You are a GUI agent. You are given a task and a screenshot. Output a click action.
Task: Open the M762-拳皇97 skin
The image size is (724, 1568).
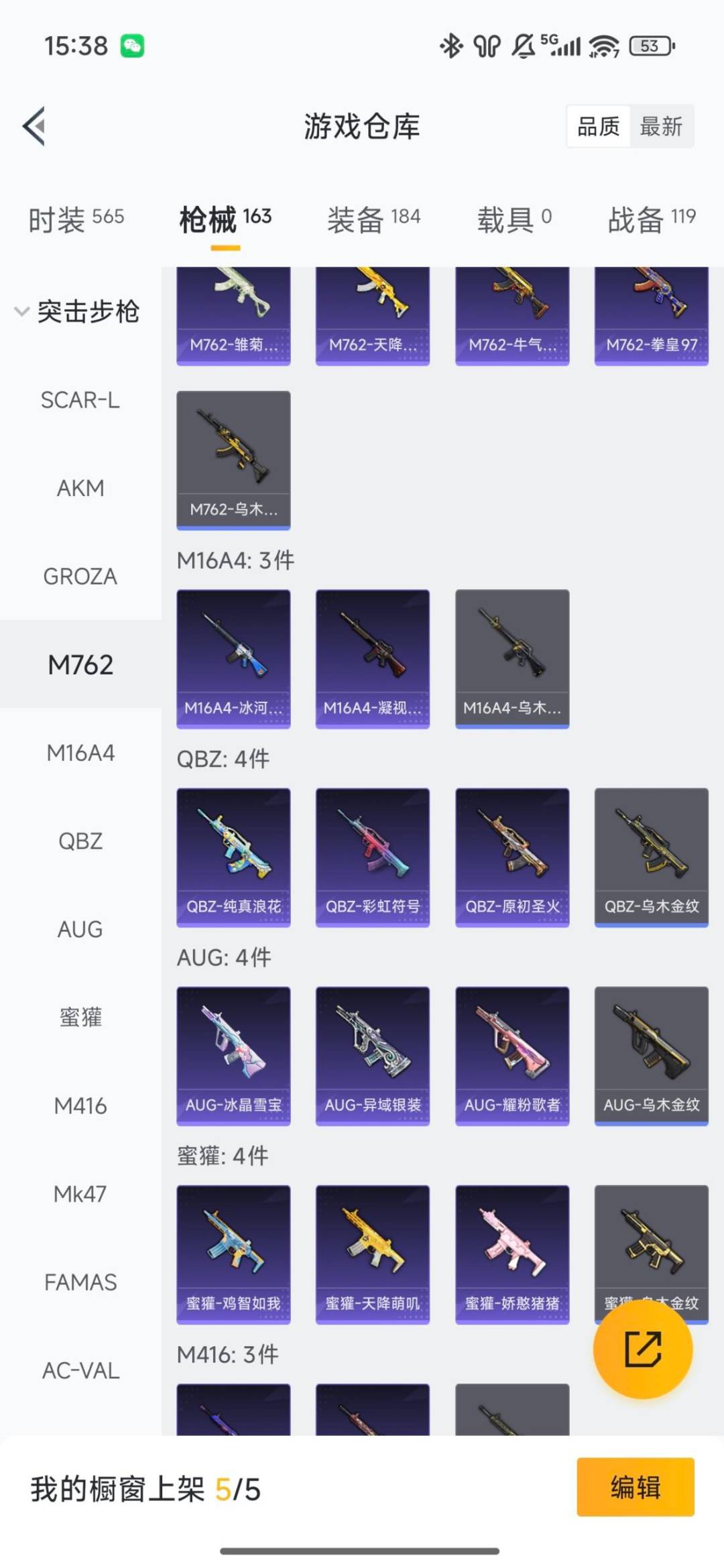(x=651, y=315)
